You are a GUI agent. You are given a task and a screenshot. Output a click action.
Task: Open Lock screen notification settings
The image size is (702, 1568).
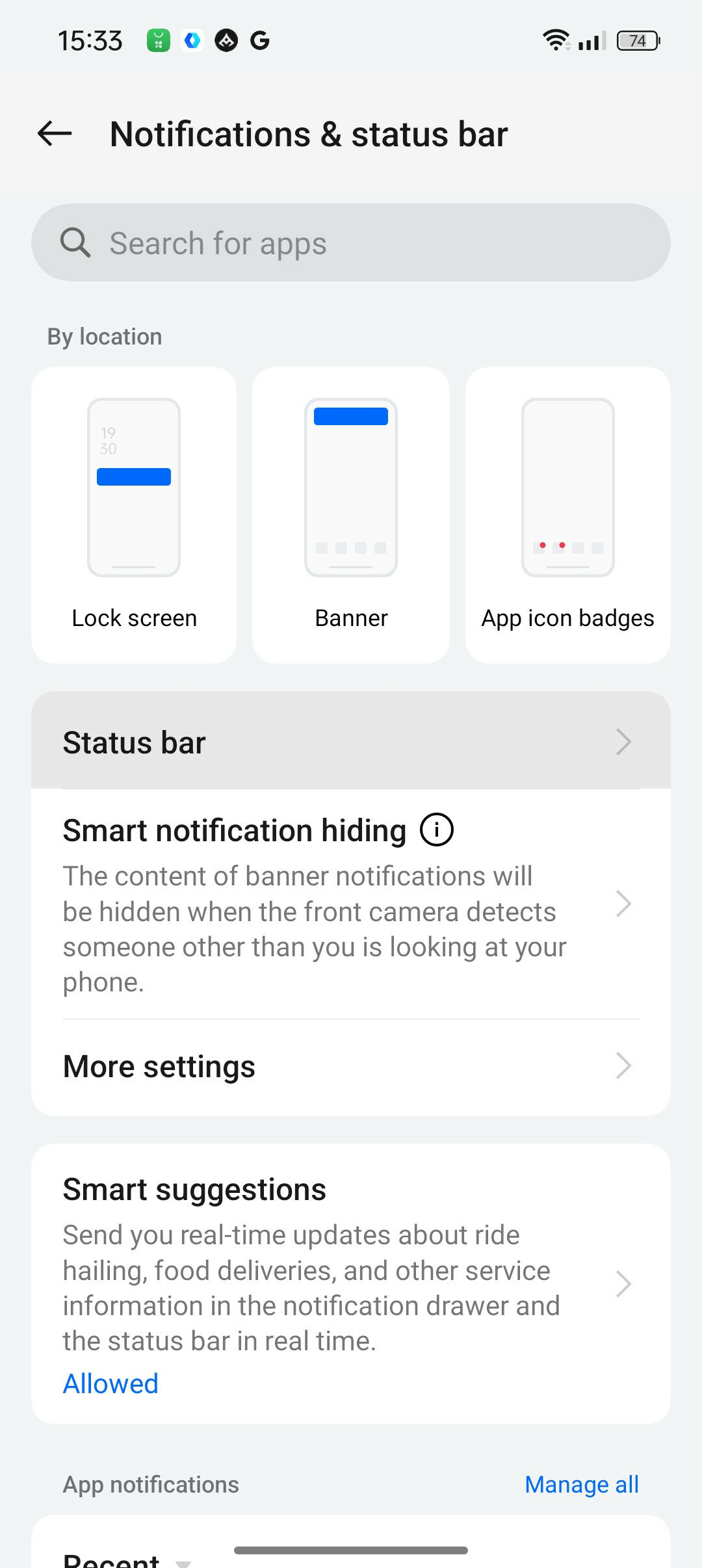click(x=134, y=515)
